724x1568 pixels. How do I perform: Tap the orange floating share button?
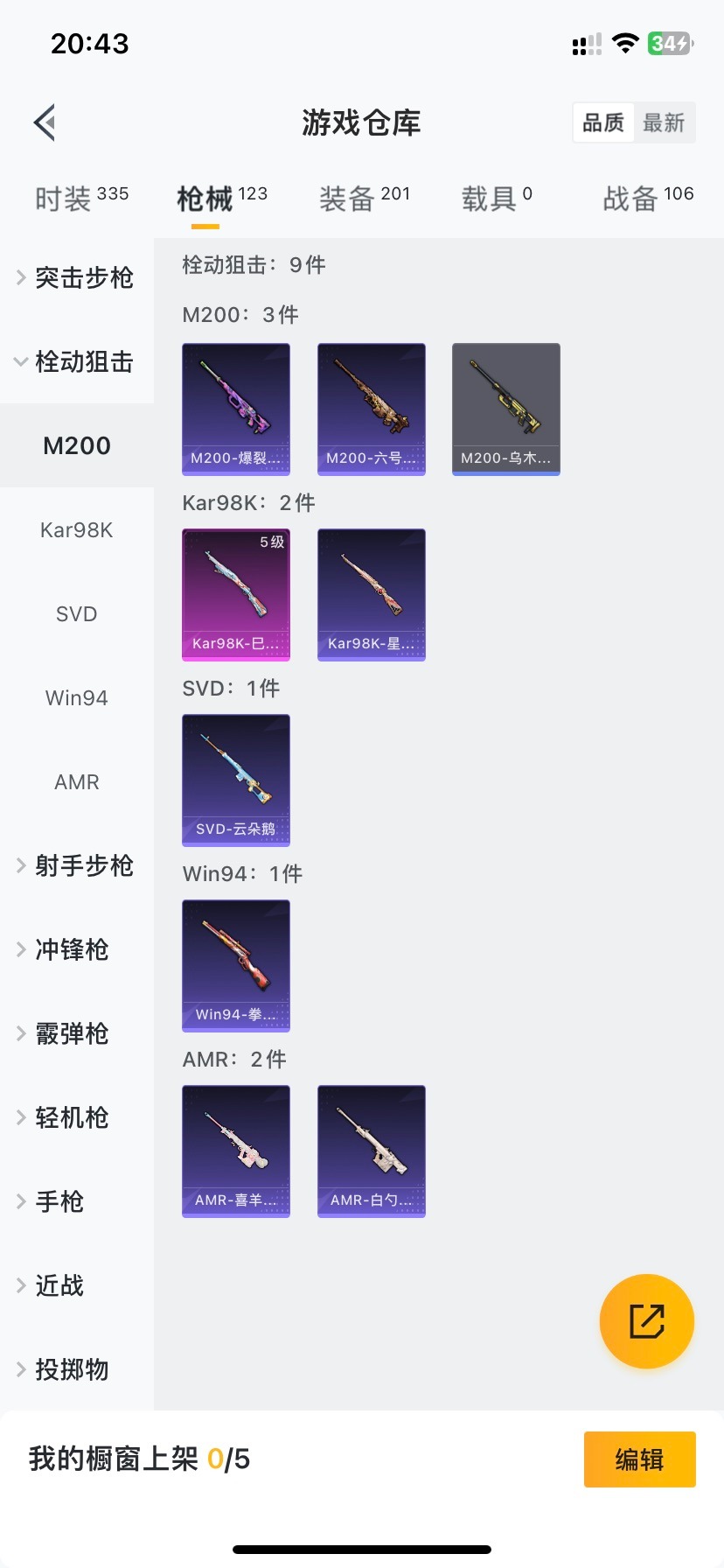coord(647,1321)
